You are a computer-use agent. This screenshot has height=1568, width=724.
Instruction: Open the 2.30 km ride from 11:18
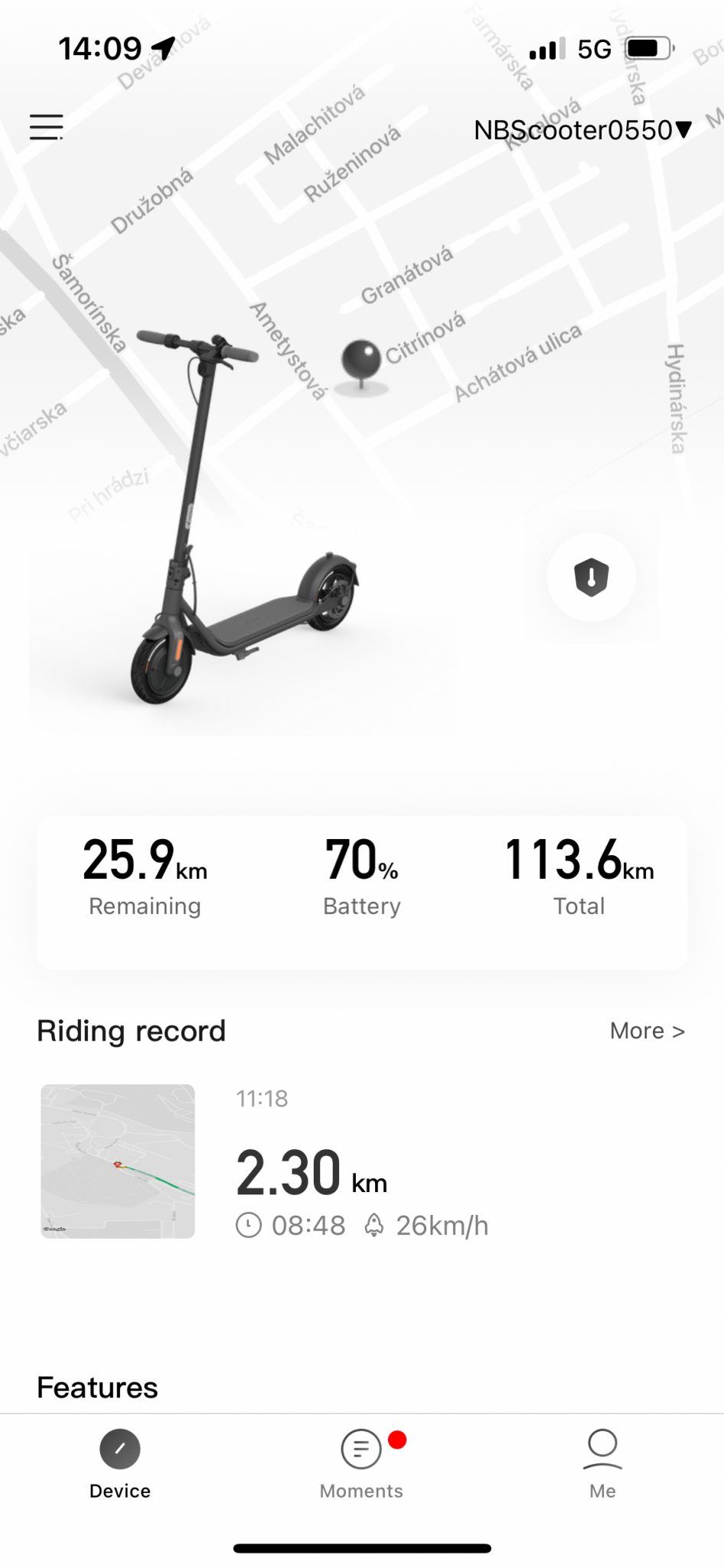click(x=362, y=1161)
